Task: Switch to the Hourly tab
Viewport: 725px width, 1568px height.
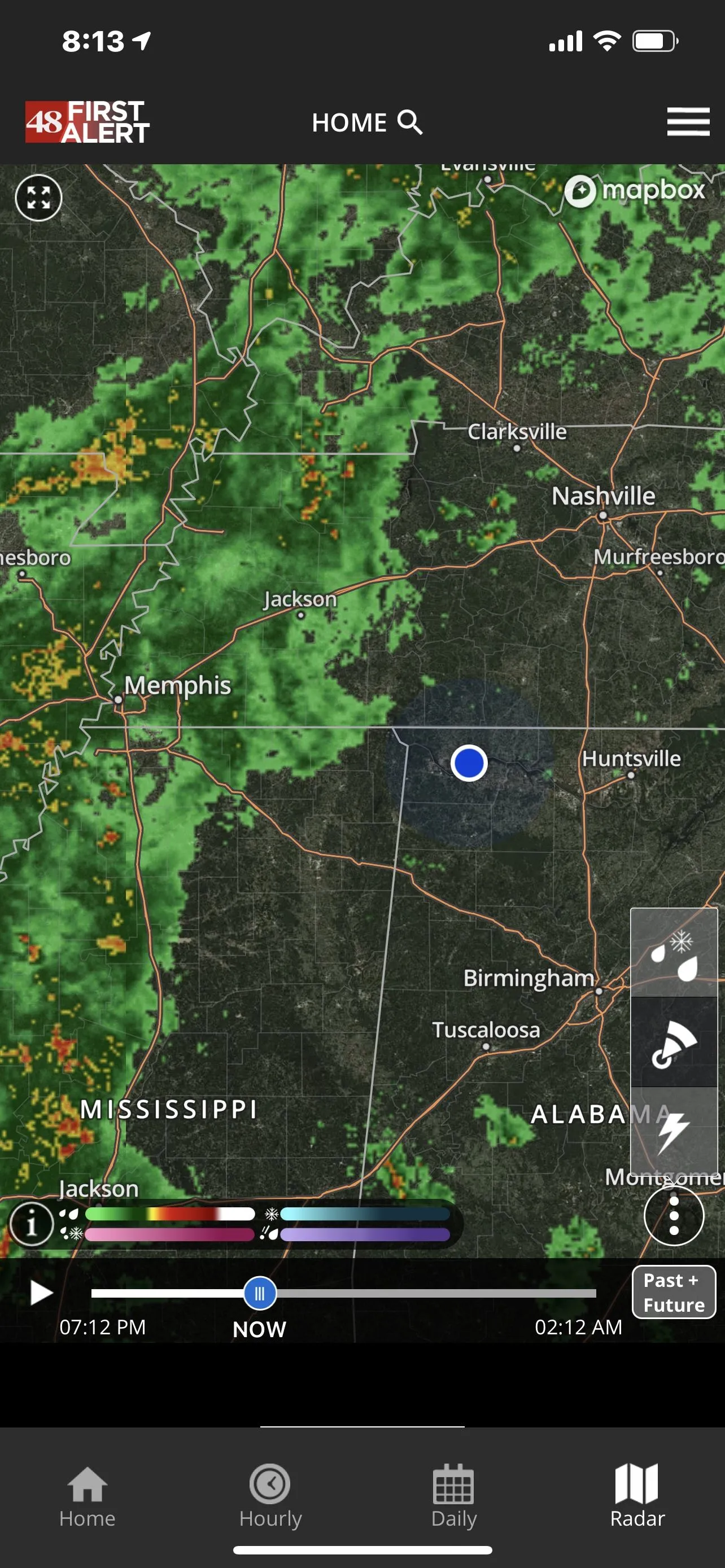Action: click(x=270, y=1496)
